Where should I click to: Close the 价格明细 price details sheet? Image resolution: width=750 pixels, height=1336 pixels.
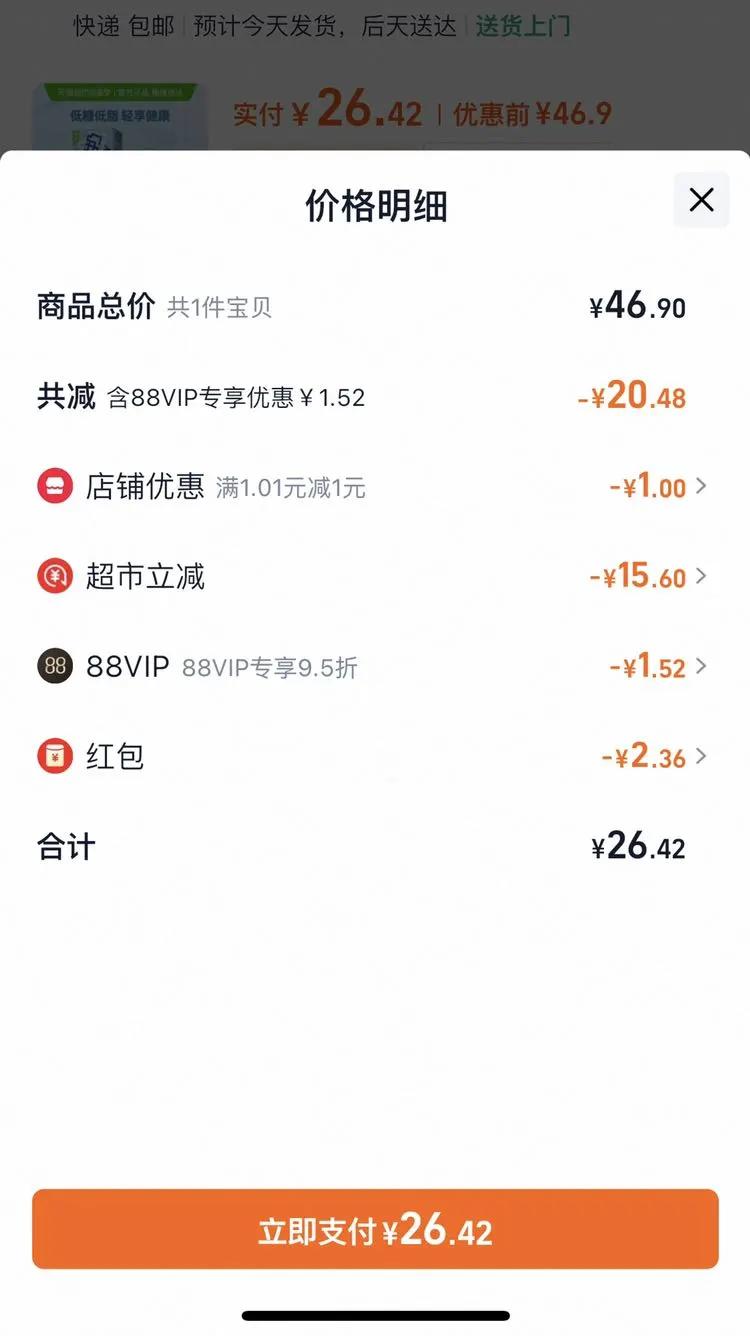701,200
